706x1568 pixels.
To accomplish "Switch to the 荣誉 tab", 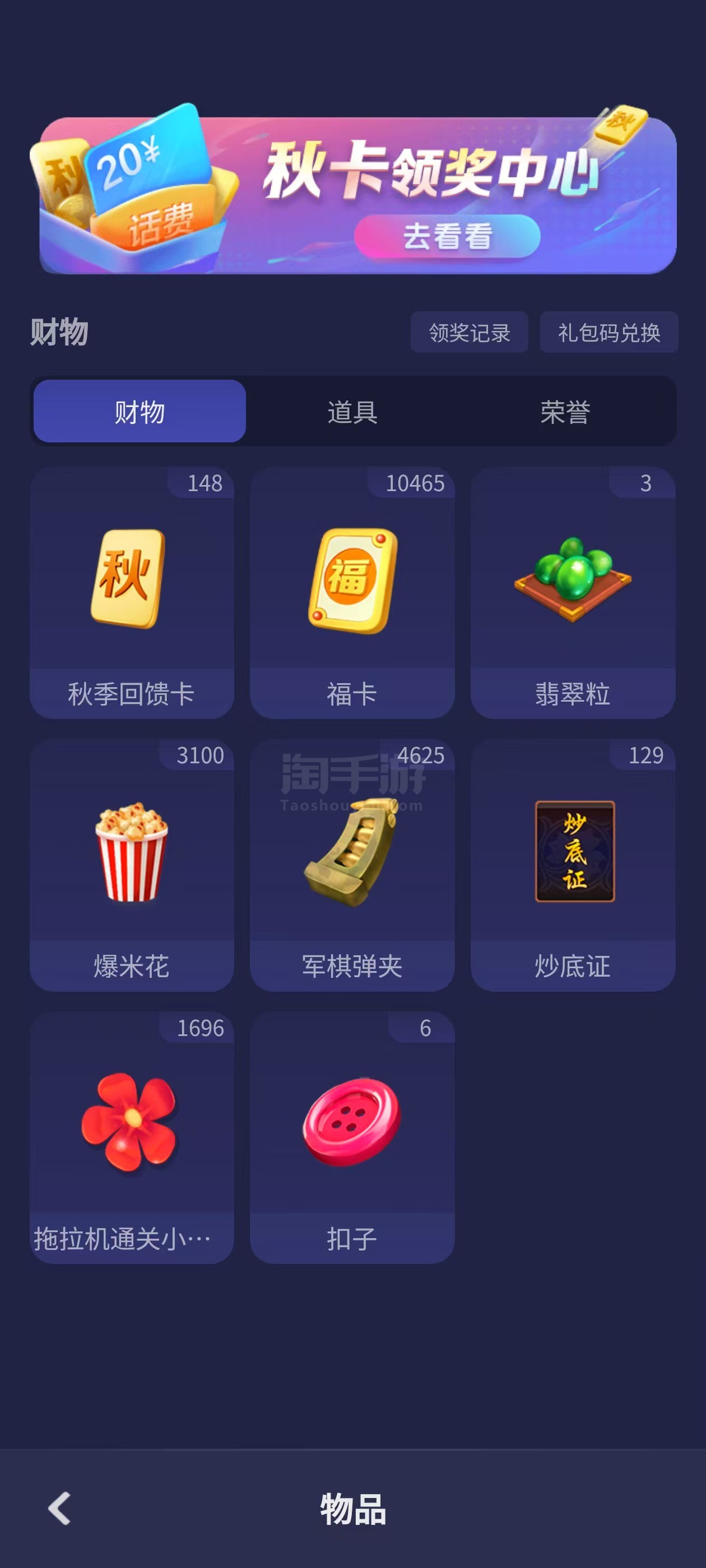I will point(565,412).
